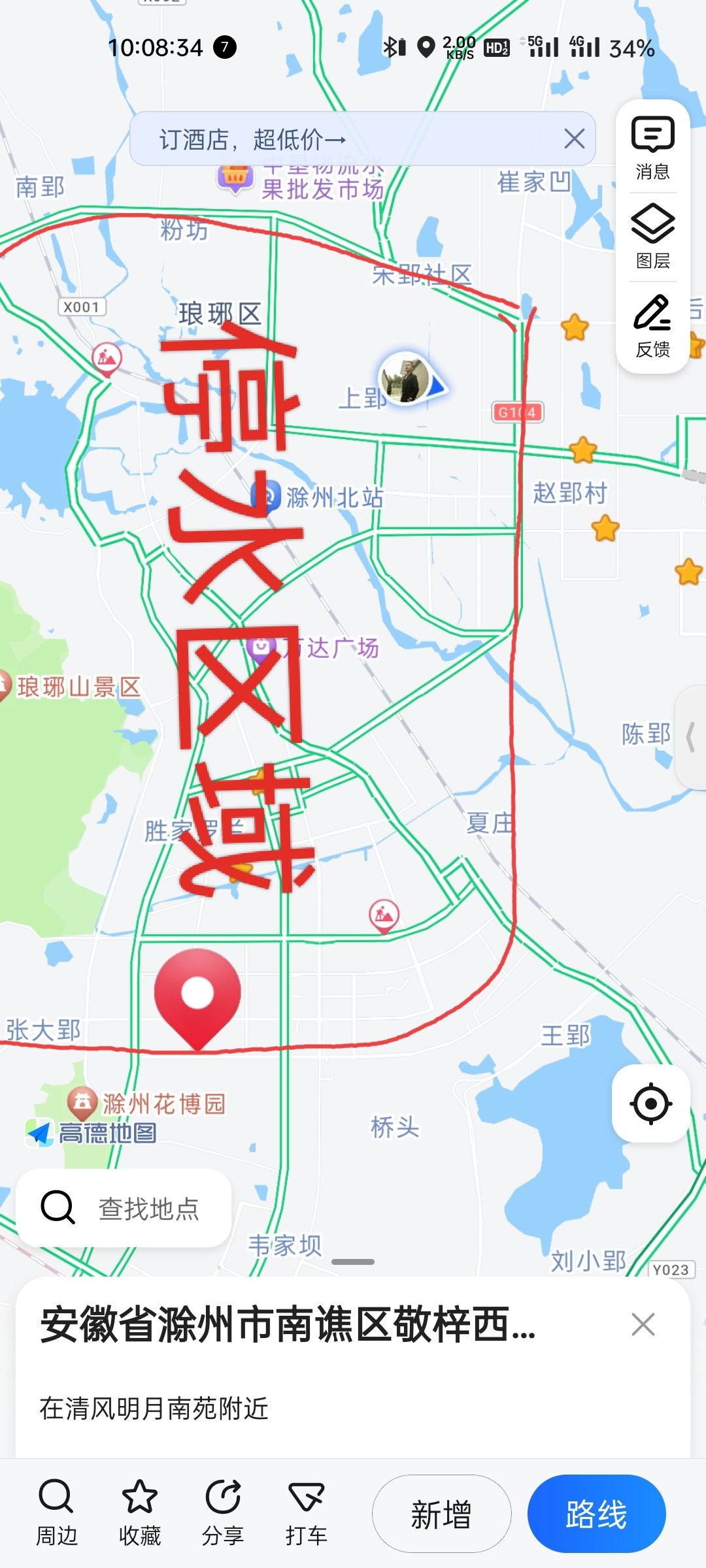Save this location with 收藏

[139, 1512]
